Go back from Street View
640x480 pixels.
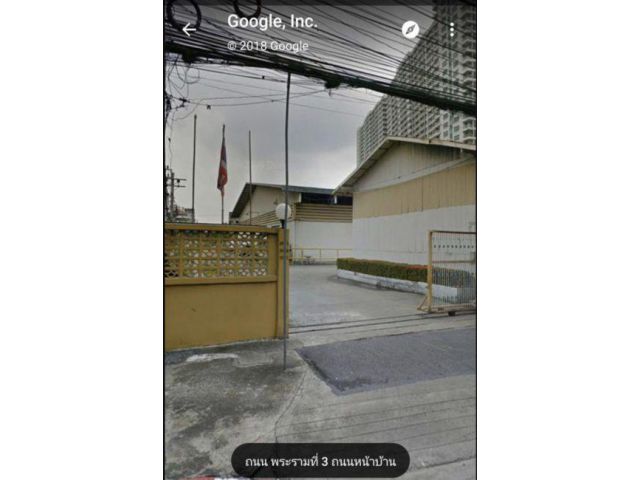click(x=188, y=29)
